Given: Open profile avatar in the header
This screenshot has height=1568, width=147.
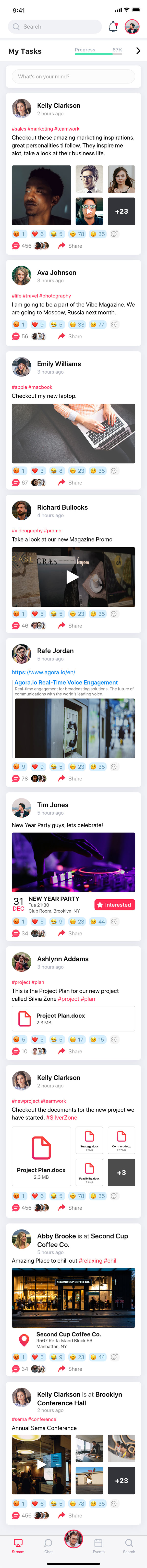Looking at the screenshot, I should pos(132,27).
